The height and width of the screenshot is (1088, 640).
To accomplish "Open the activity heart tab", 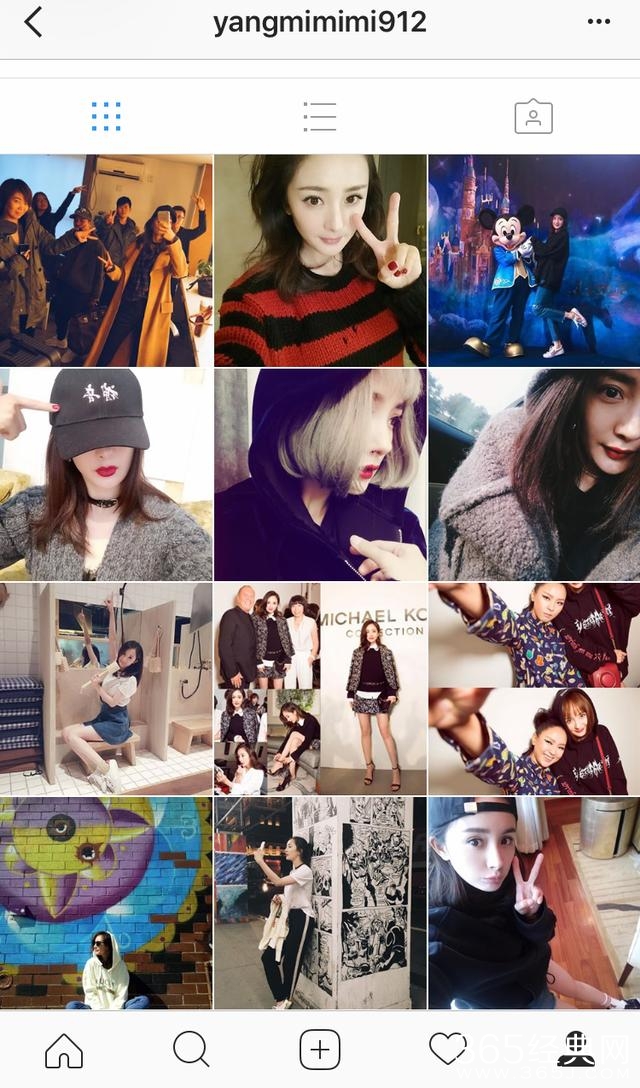I will [x=447, y=1050].
